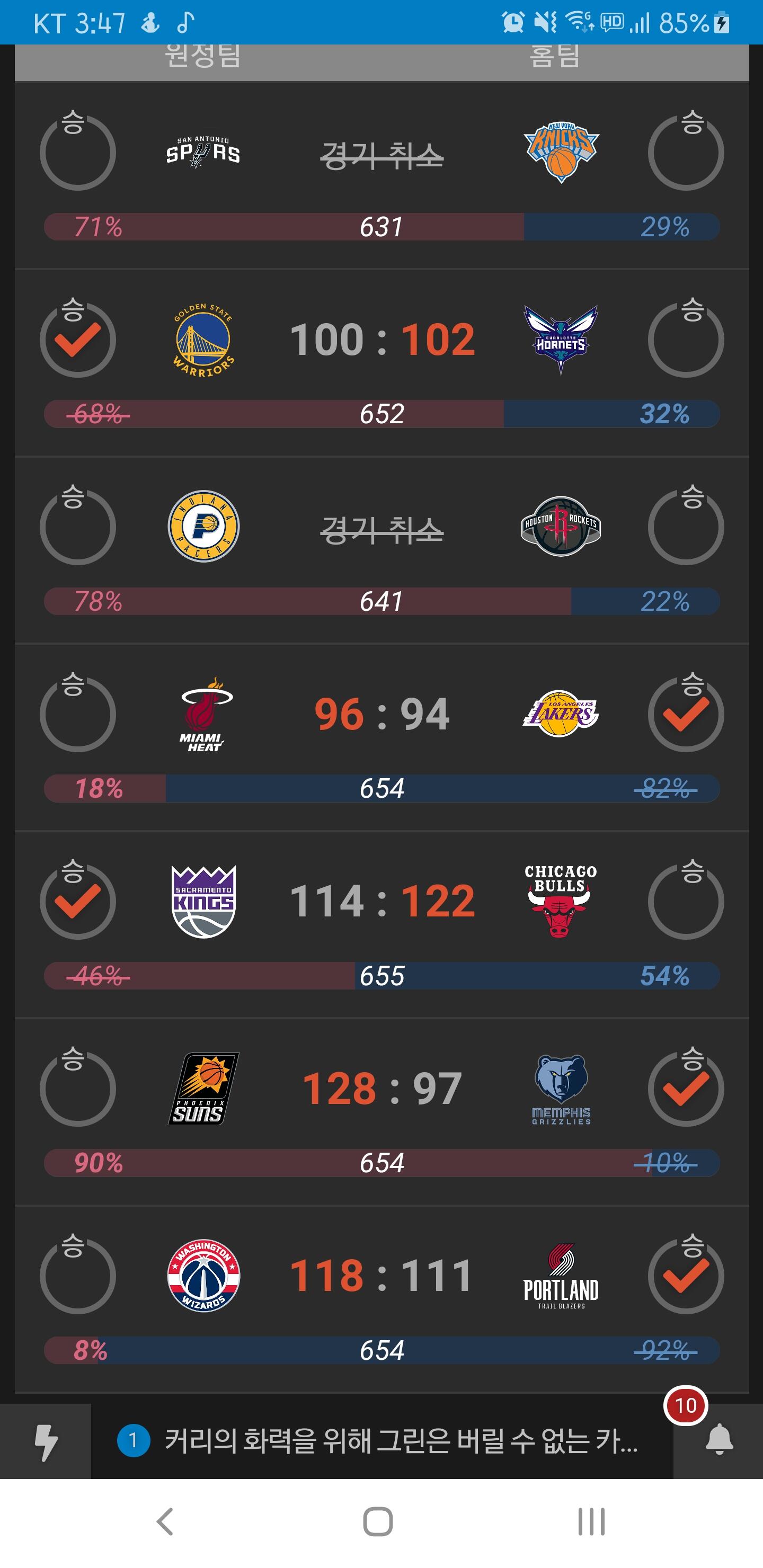Choose the Pacers win circle
This screenshot has width=763, height=1568.
[x=78, y=526]
